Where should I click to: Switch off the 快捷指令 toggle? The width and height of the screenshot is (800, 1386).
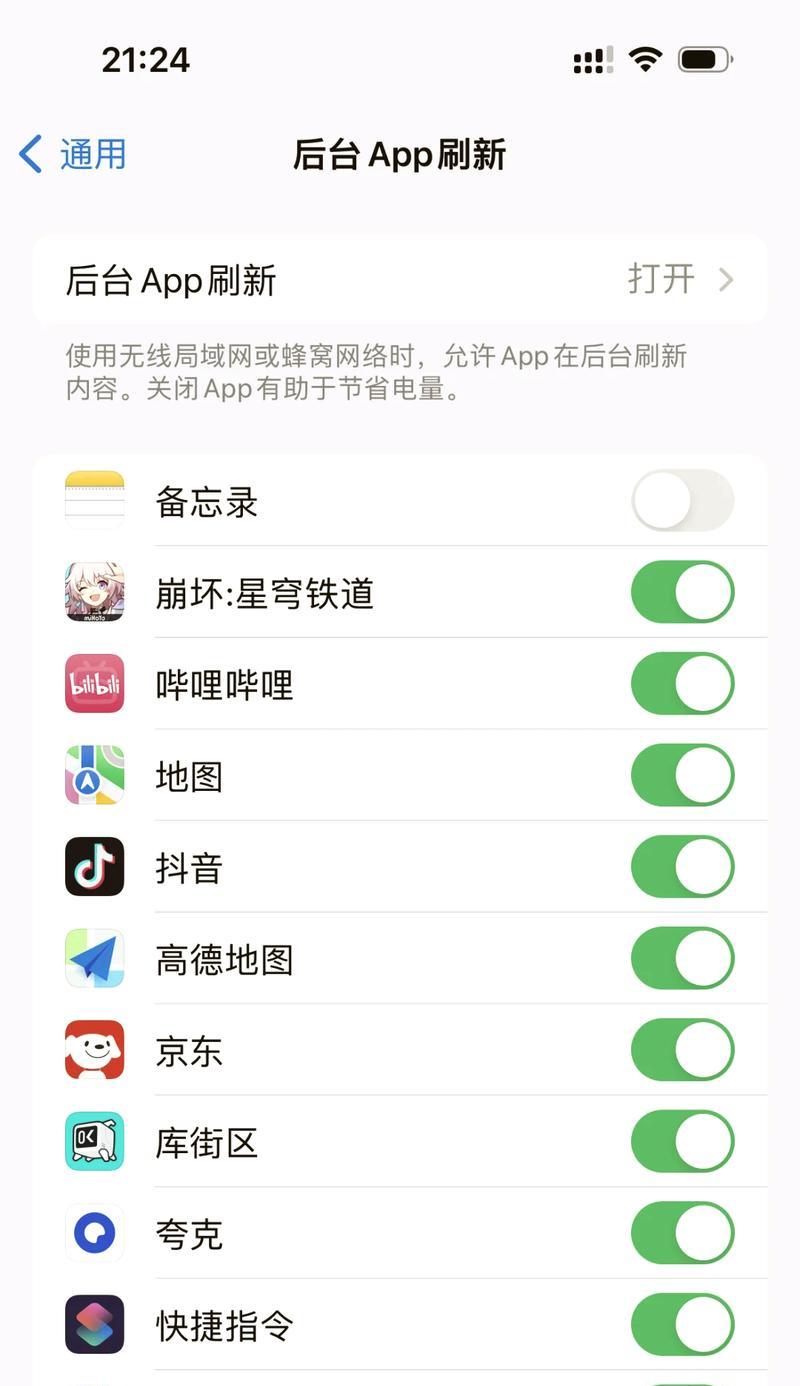682,1324
